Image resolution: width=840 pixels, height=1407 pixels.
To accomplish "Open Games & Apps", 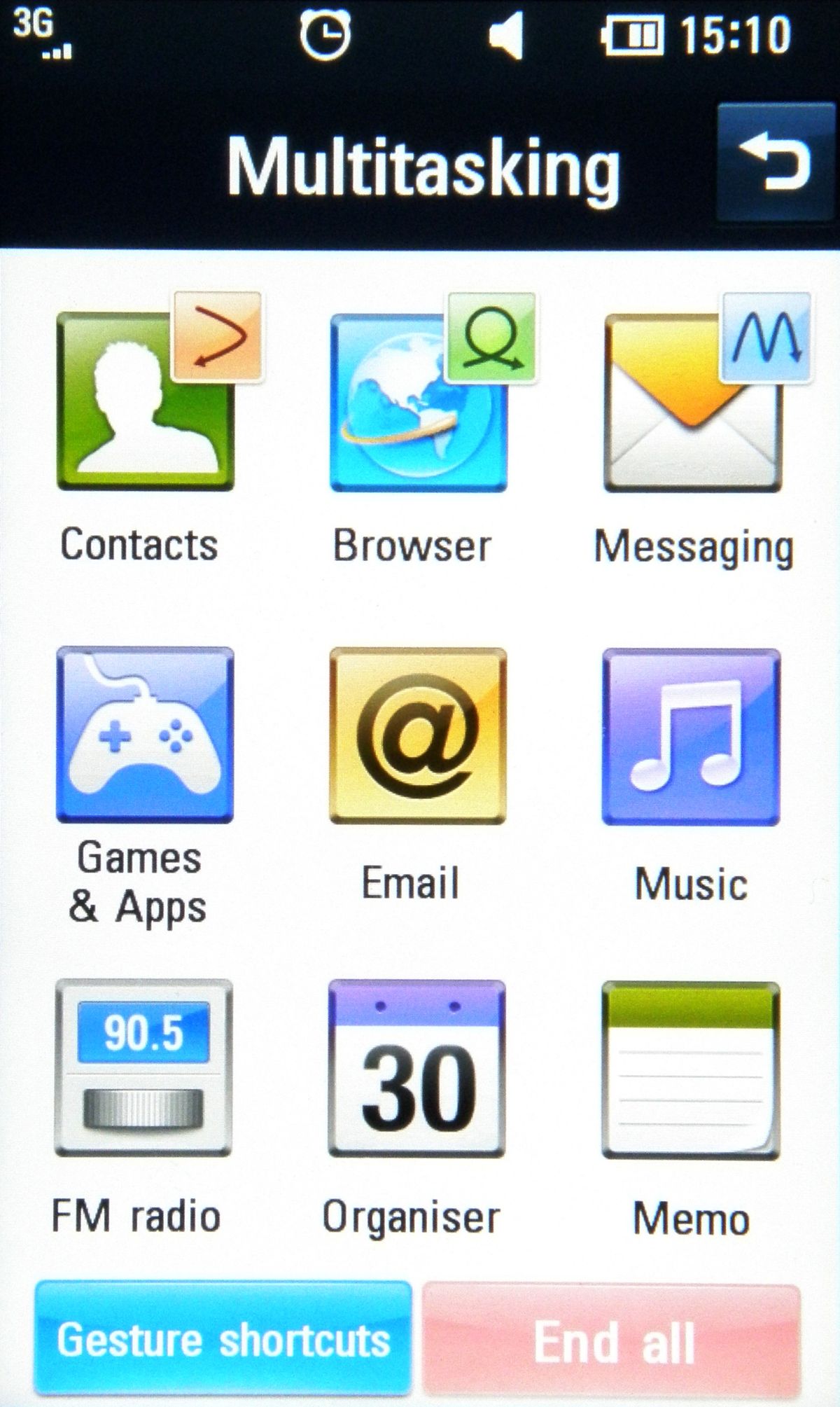I will click(x=145, y=734).
